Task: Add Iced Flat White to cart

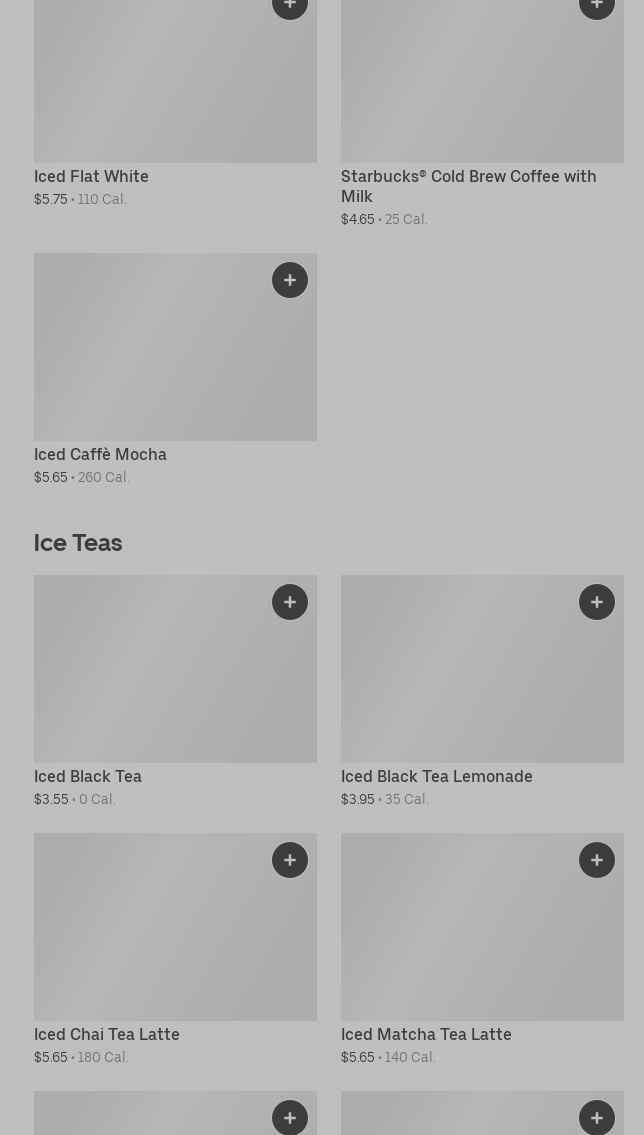Action: click(x=289, y=6)
